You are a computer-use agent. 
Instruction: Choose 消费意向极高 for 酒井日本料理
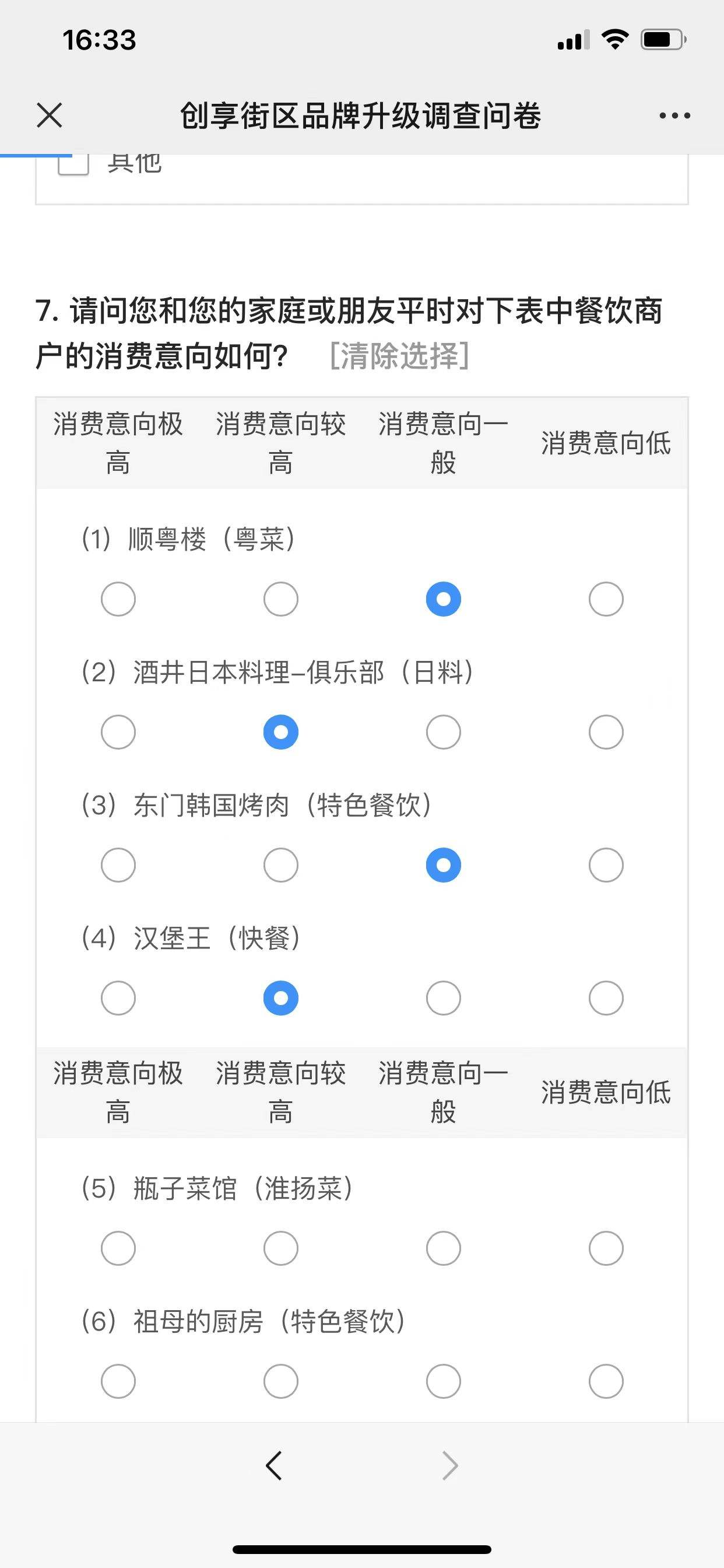(118, 731)
